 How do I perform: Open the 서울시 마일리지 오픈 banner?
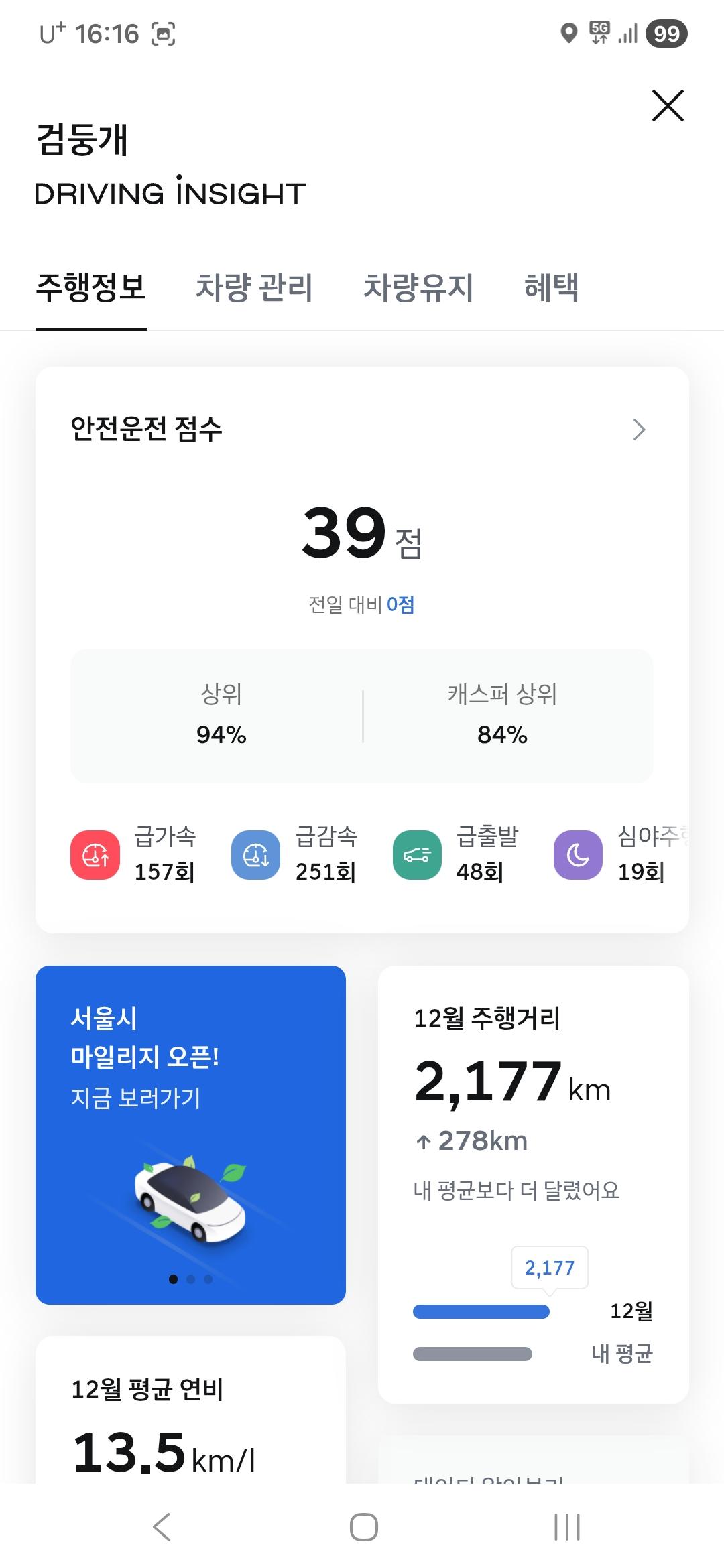[x=190, y=1134]
